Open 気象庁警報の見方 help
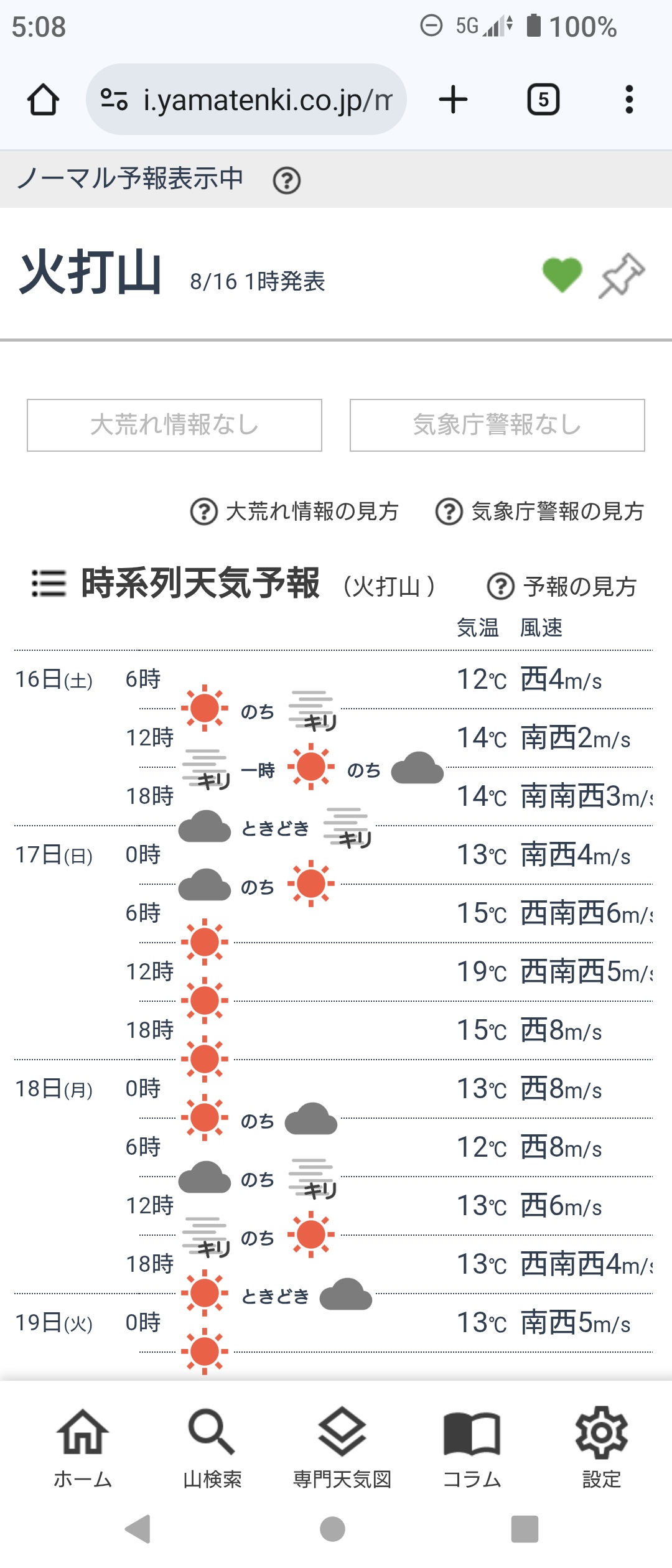 click(539, 511)
